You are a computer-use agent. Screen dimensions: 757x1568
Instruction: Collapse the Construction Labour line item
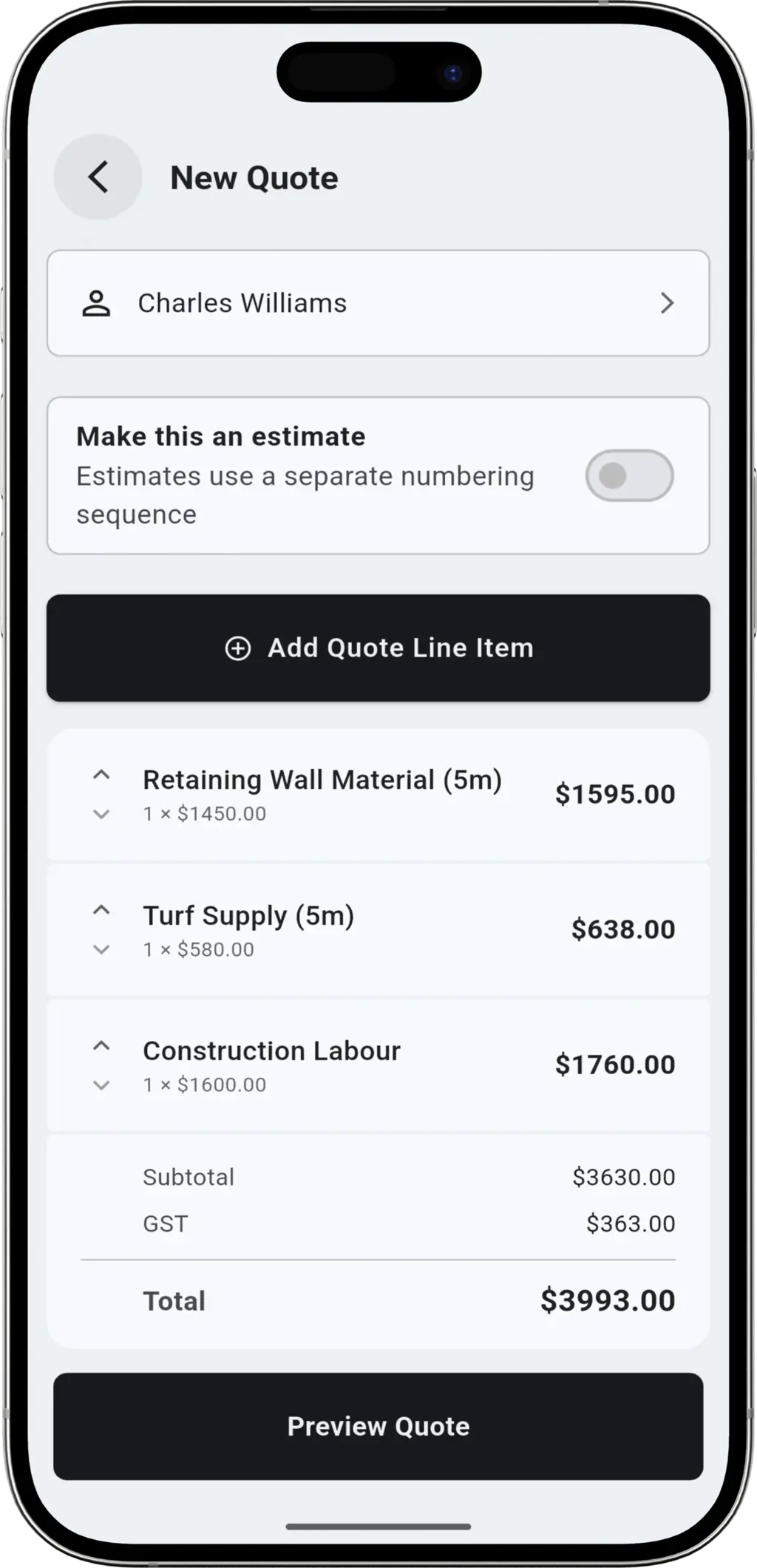102,1045
